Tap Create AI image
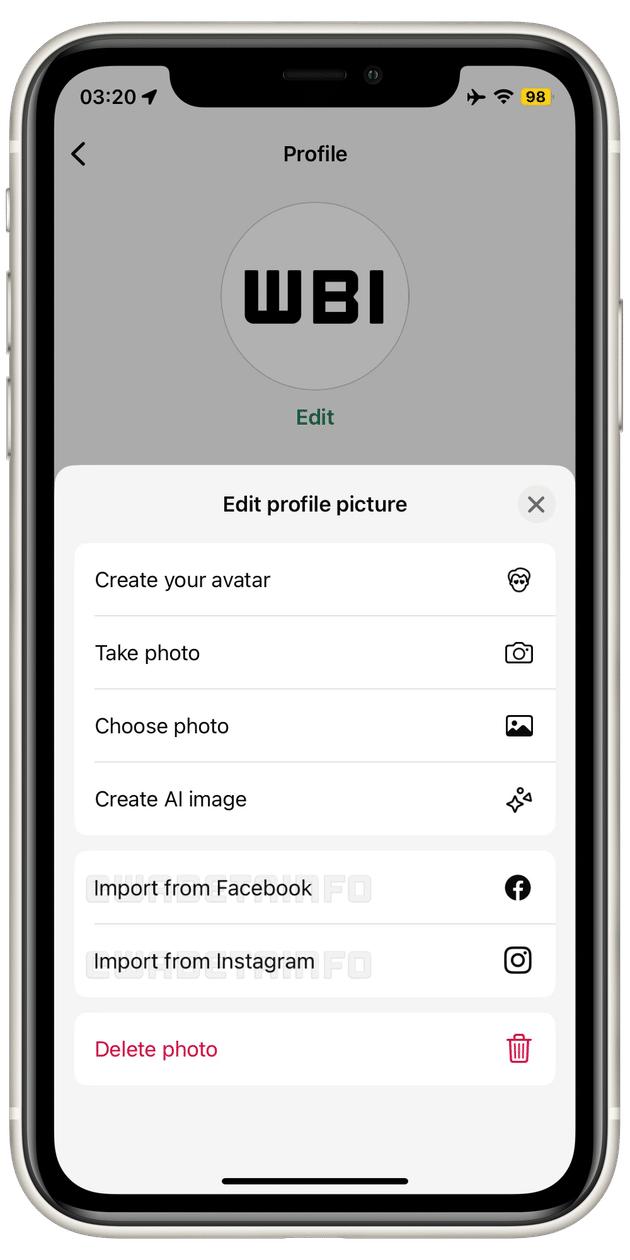This screenshot has width=630, height=1260. pyautogui.click(x=314, y=799)
